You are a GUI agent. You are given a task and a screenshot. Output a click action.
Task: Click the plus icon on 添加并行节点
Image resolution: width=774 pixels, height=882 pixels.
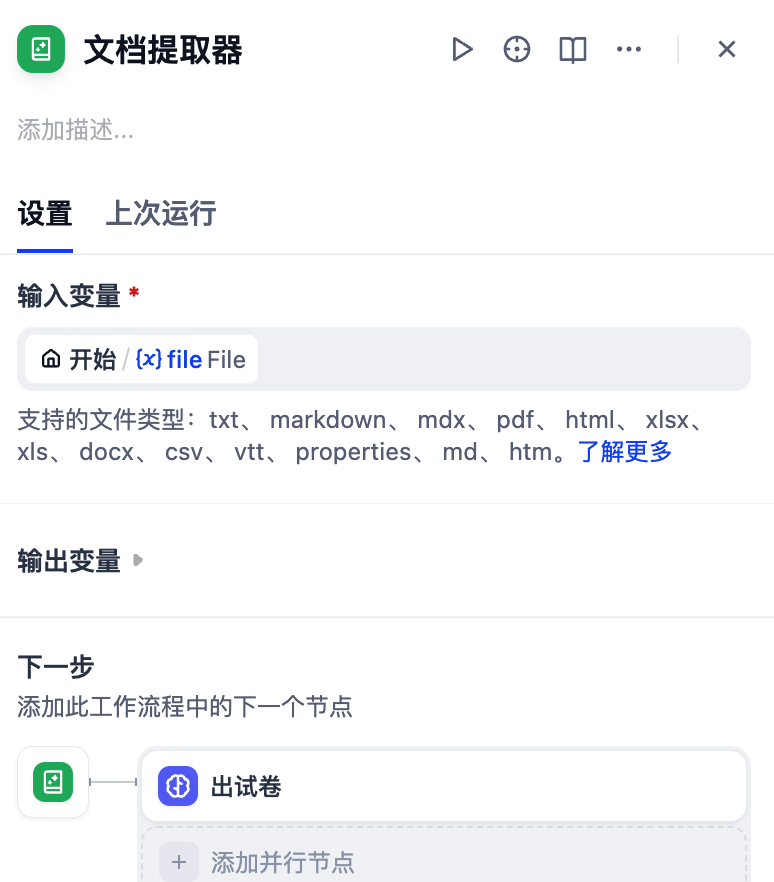click(178, 861)
